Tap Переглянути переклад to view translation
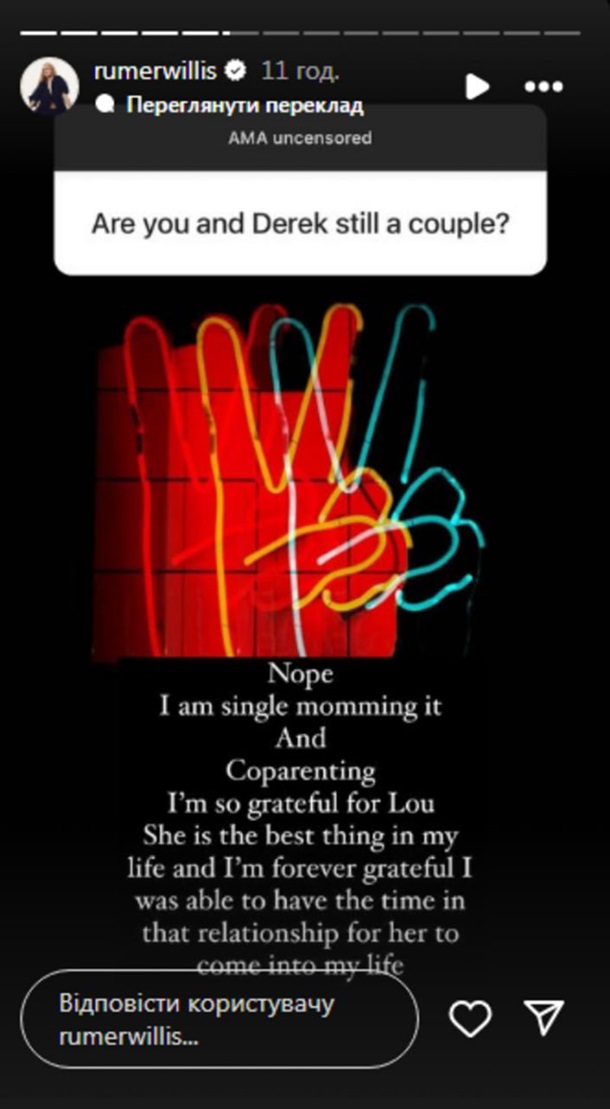The image size is (610, 1109). click(x=243, y=105)
